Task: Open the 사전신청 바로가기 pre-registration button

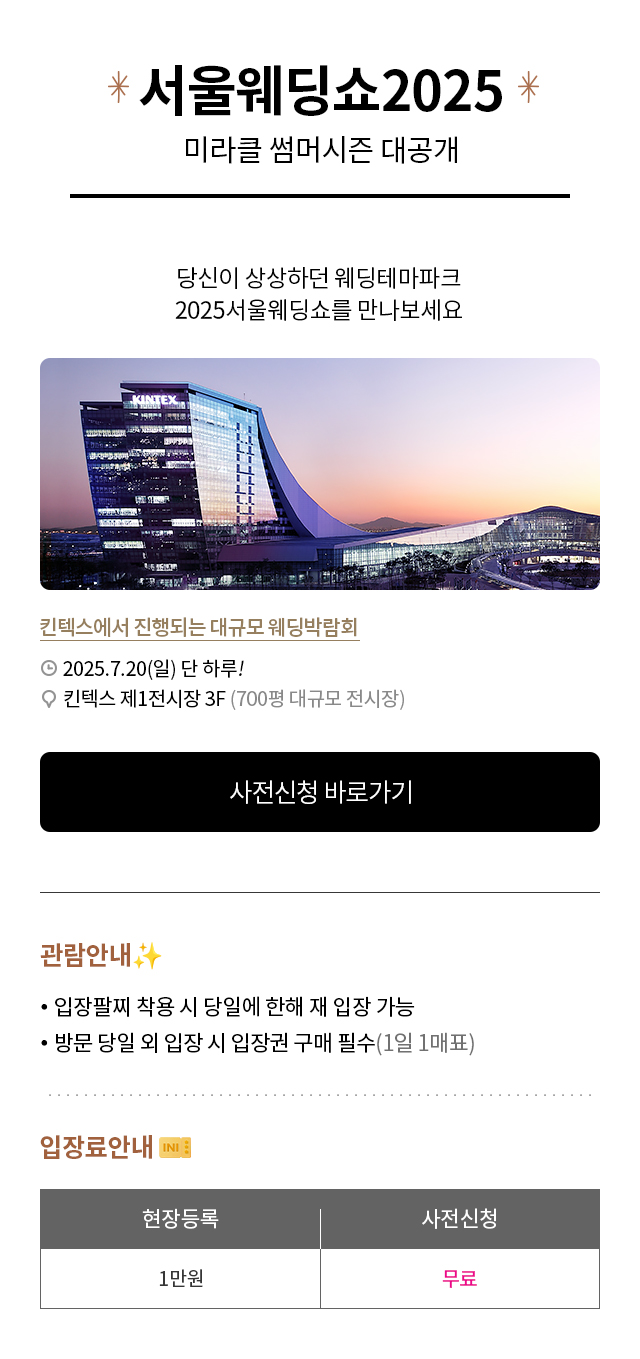Action: [x=320, y=792]
